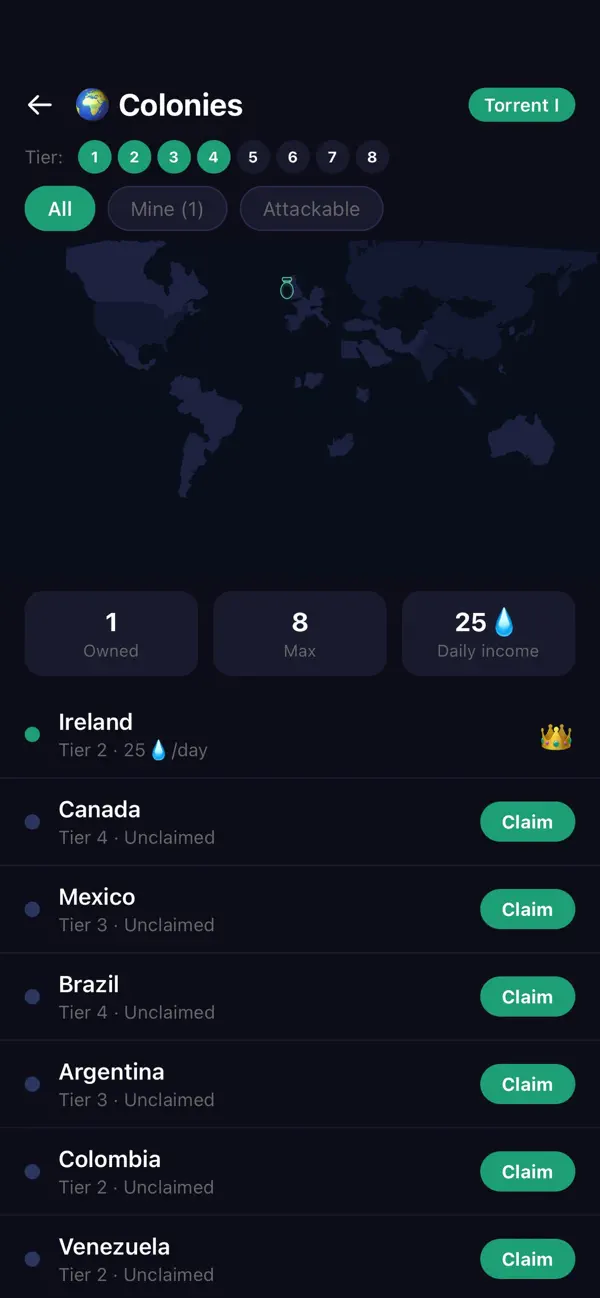Go back using the arrow icon
Viewport: 600px width, 1298px height.
click(x=39, y=105)
